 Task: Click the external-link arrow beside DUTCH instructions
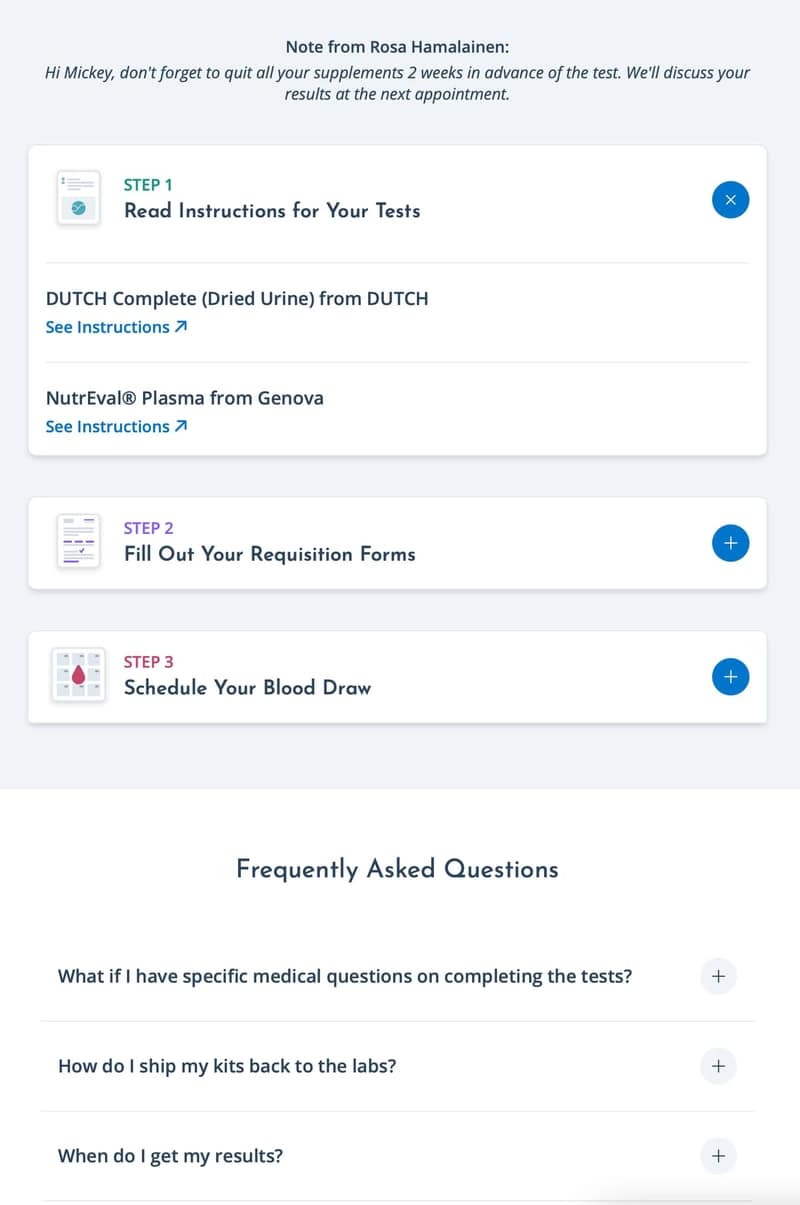[183, 326]
